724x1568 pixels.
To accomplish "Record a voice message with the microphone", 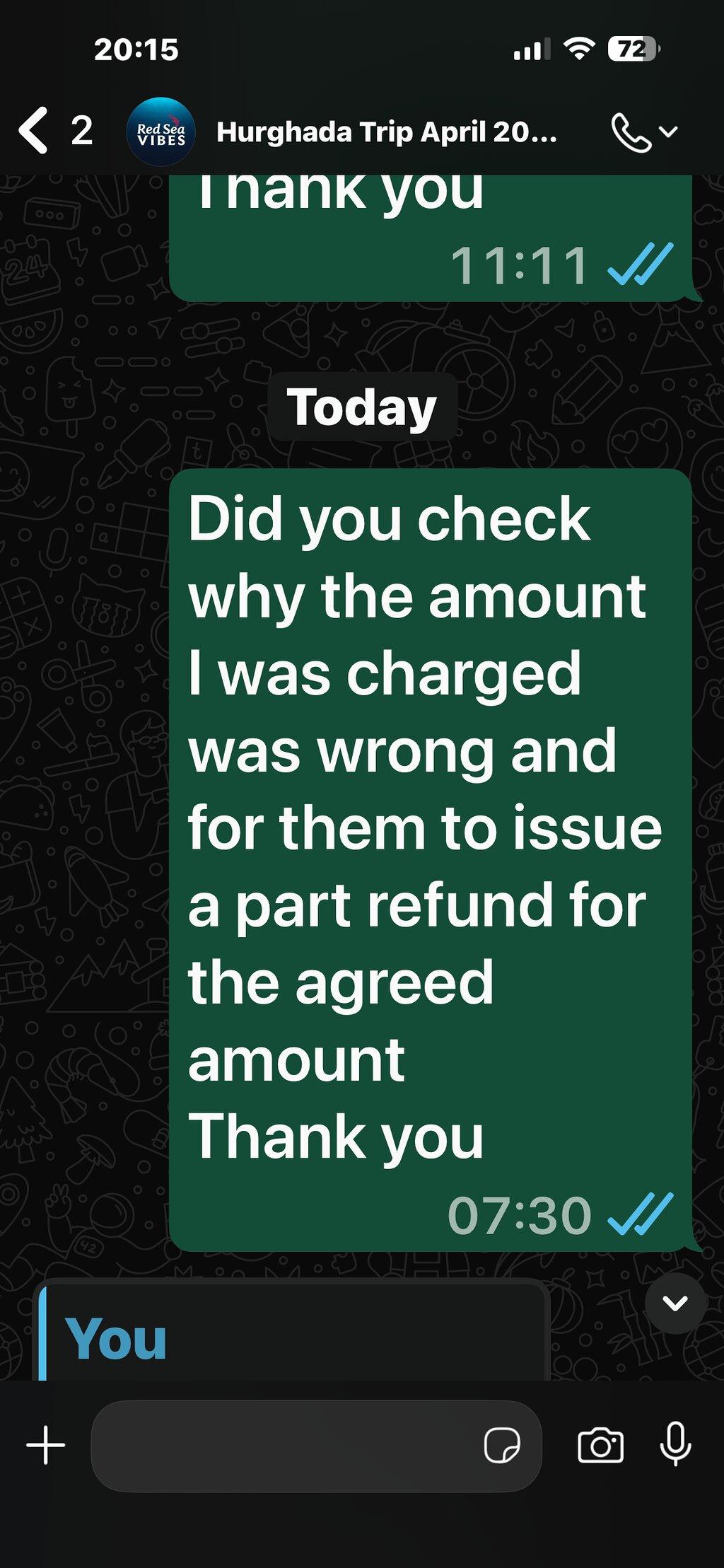I will [675, 1444].
